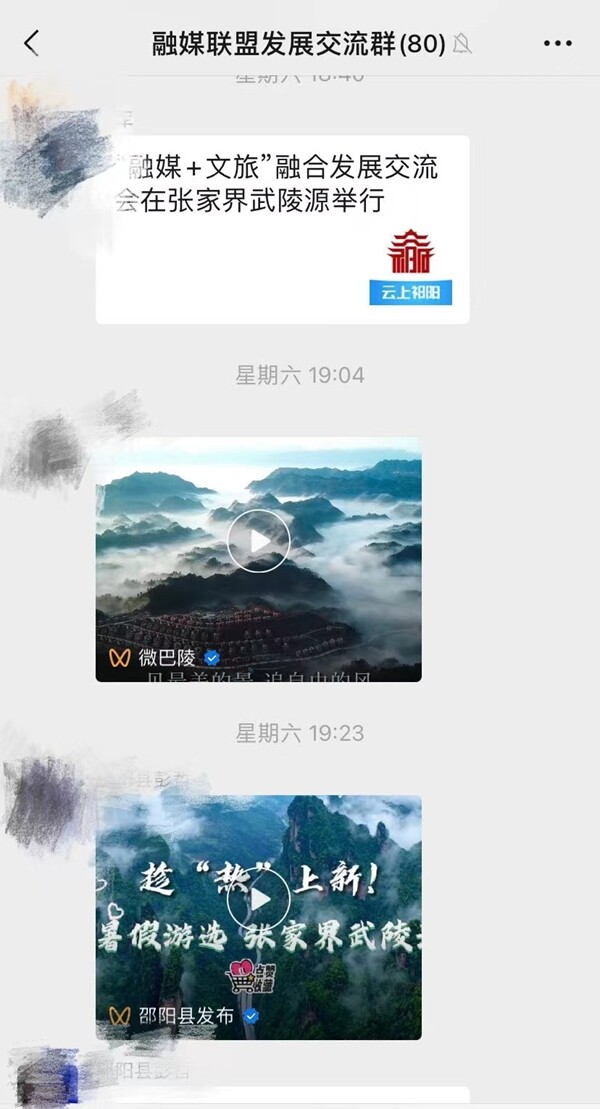Play the 邵阳县发布 video

(x=258, y=899)
